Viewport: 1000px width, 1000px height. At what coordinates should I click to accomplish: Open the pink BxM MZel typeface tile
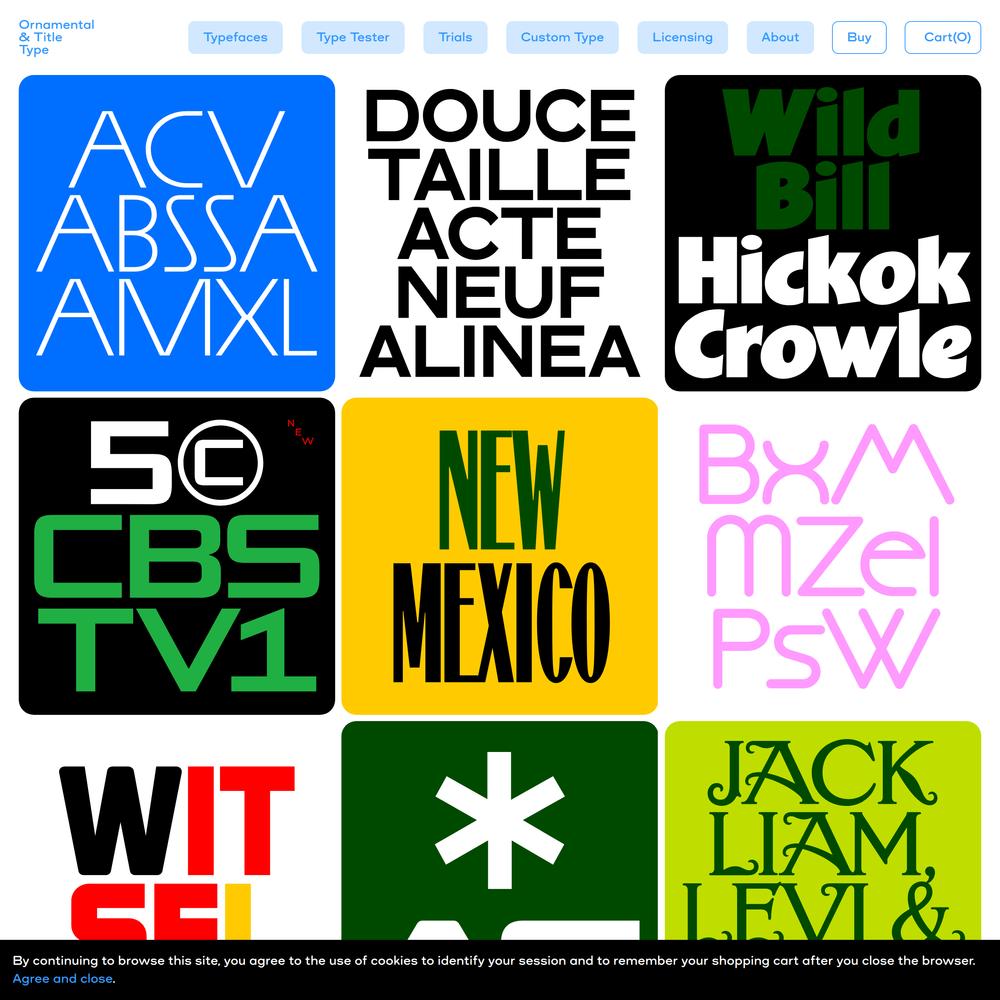coord(822,556)
